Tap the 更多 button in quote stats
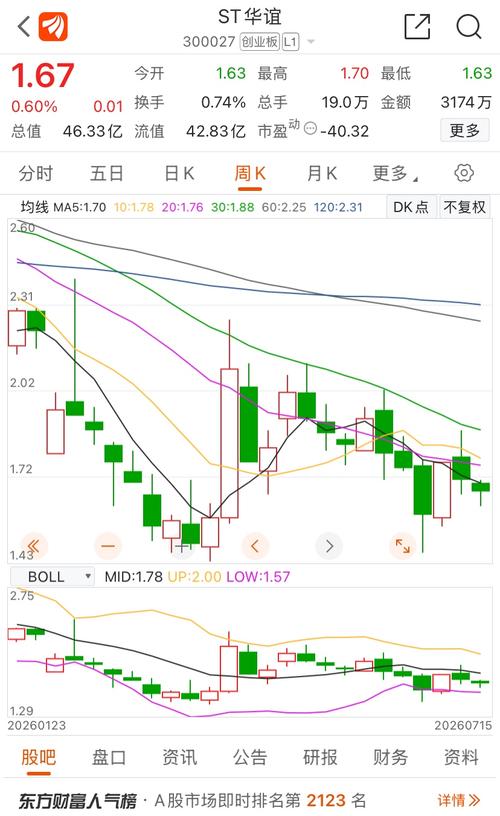 [465, 130]
